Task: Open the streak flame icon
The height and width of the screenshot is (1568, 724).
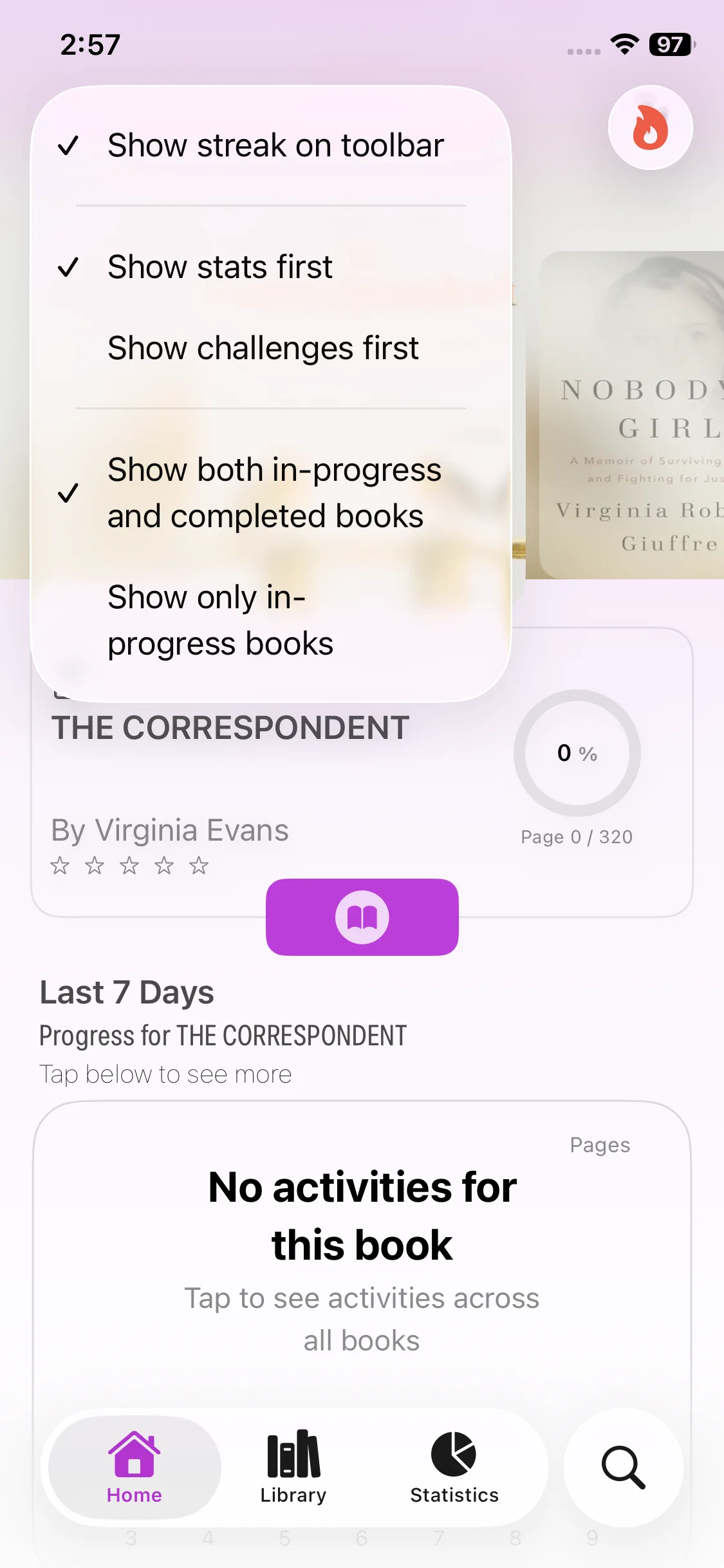Action: click(650, 128)
